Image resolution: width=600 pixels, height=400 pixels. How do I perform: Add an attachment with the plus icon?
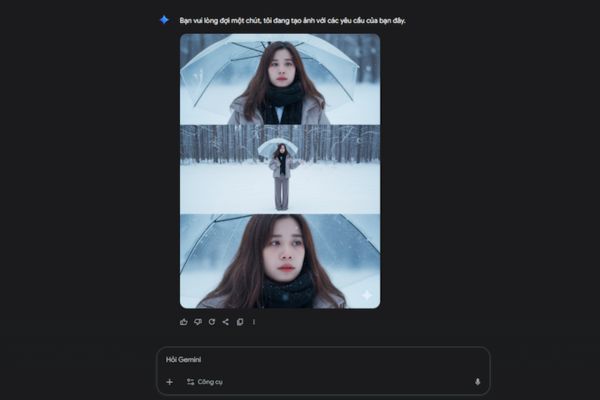[x=169, y=382]
